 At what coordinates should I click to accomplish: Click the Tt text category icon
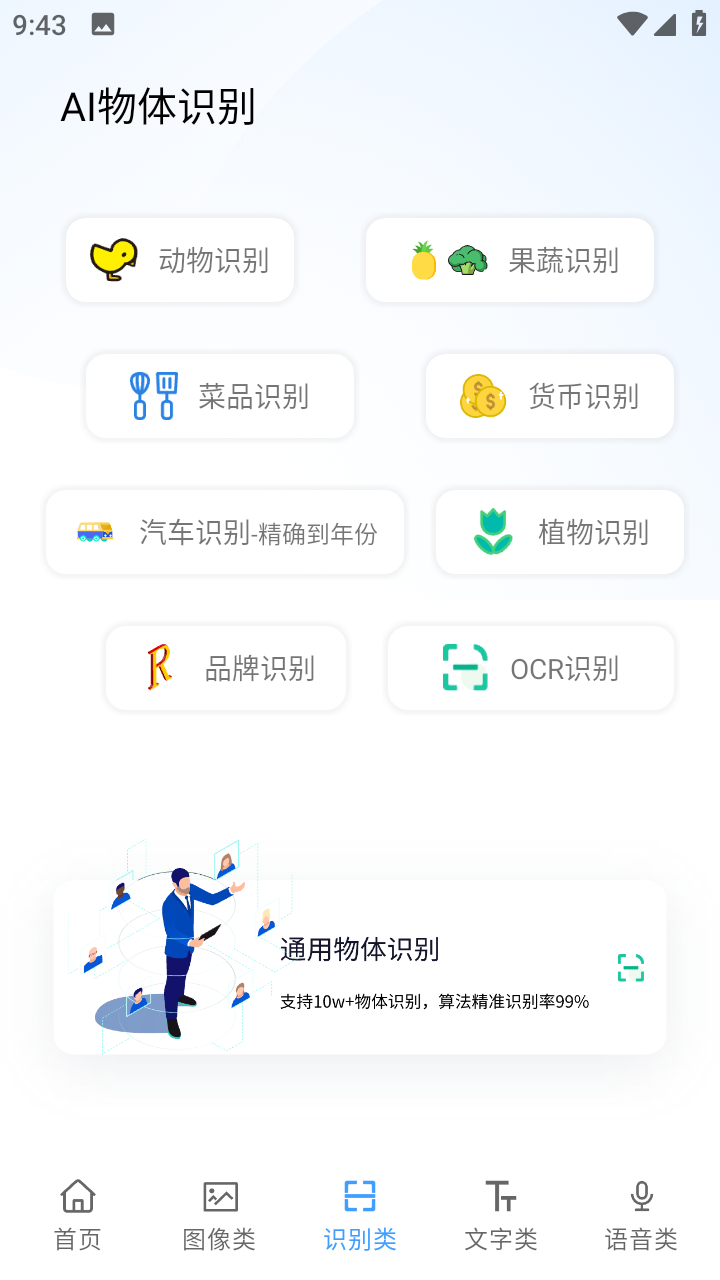coord(500,1196)
